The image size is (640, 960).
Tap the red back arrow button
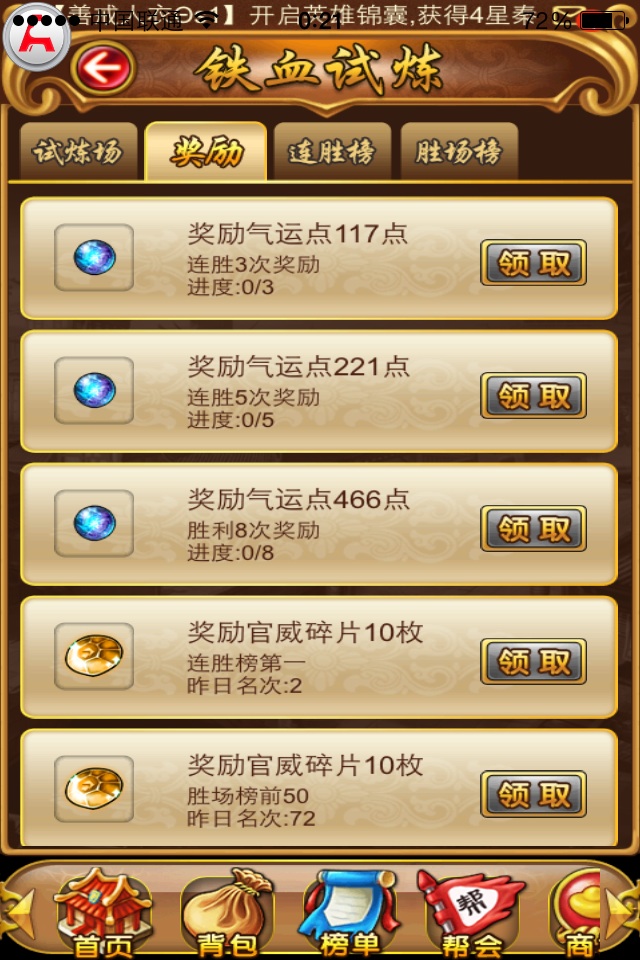(x=103, y=68)
